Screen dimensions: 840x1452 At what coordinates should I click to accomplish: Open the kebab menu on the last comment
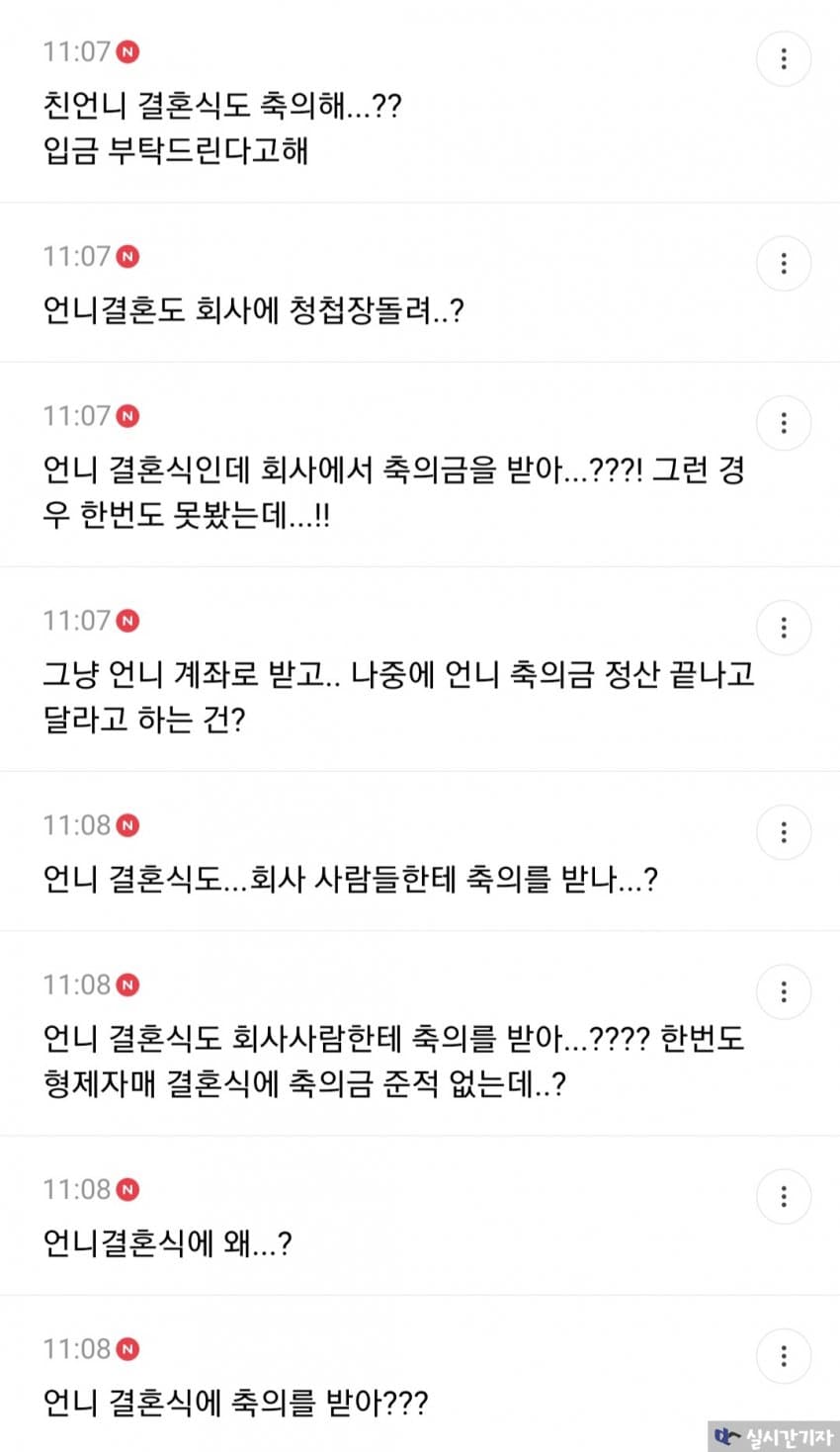pyautogui.click(x=784, y=1356)
